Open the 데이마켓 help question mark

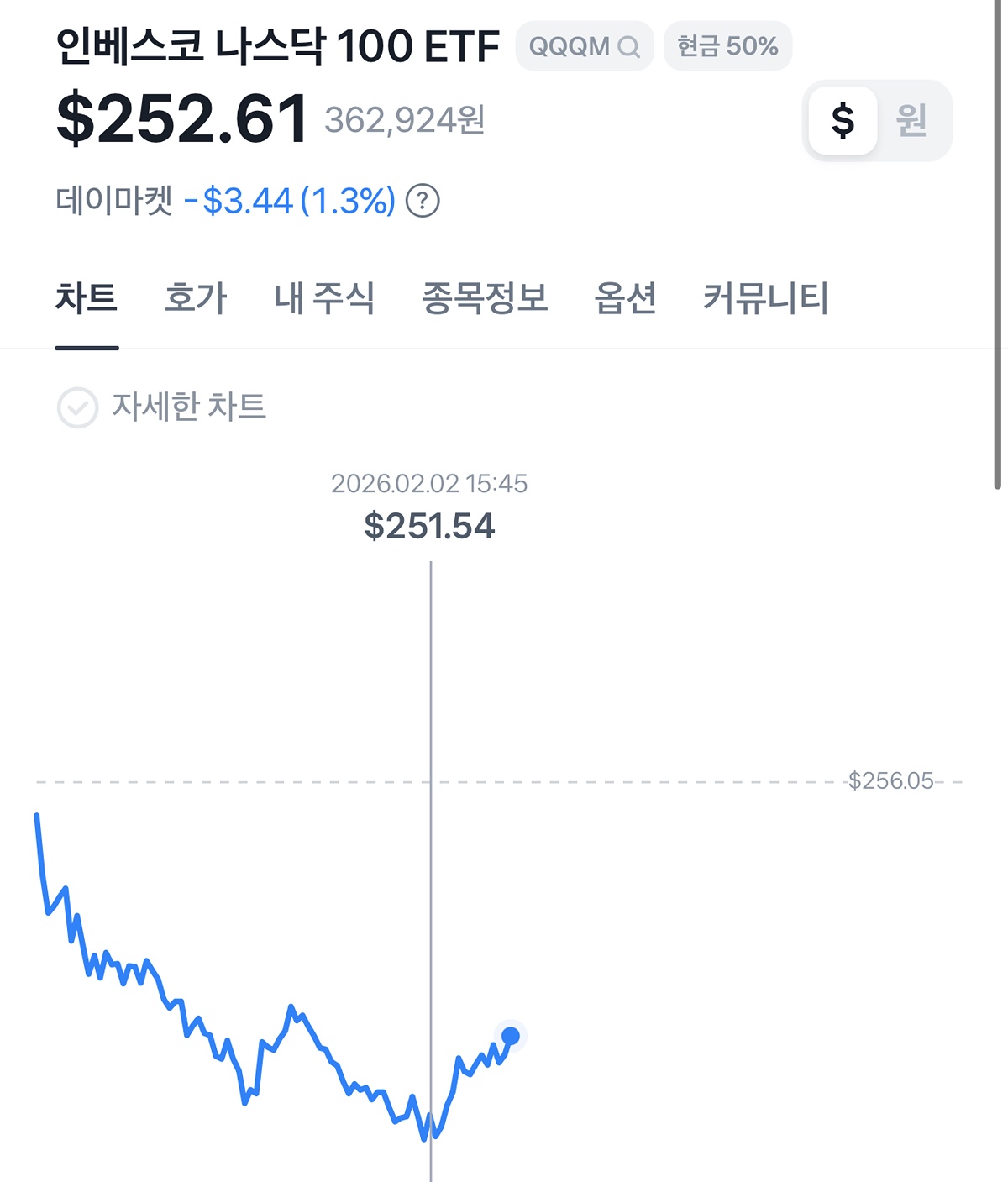pos(423,202)
